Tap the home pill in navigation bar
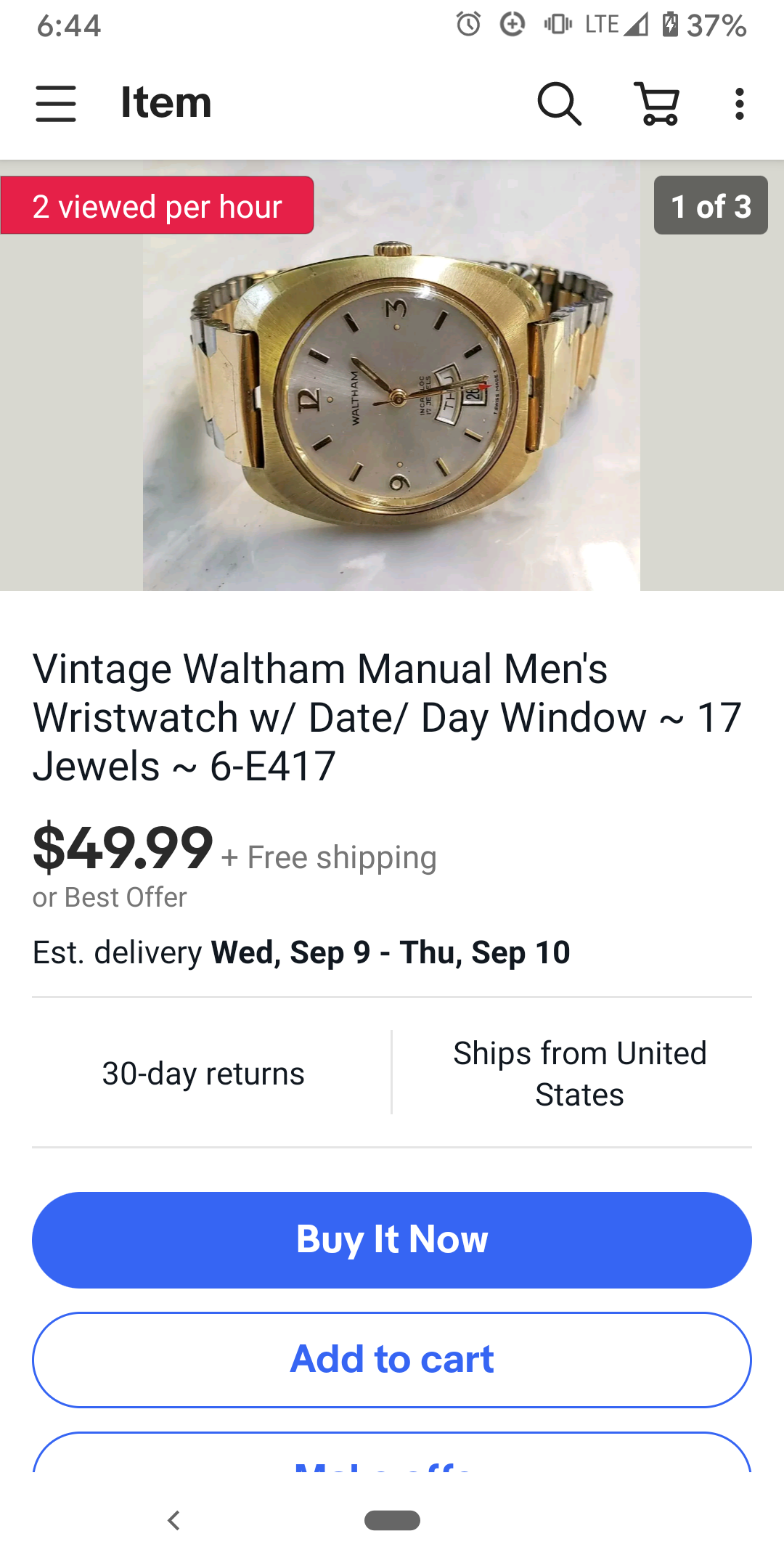The image size is (784, 1568). pos(392,1520)
